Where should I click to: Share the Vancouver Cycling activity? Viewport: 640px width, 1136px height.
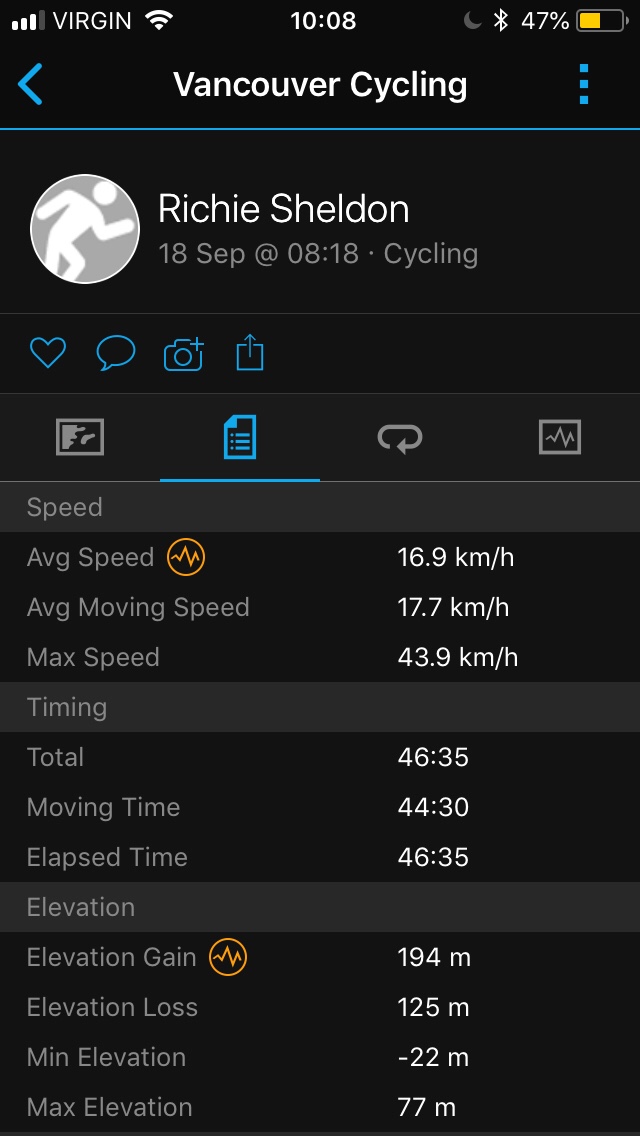250,353
